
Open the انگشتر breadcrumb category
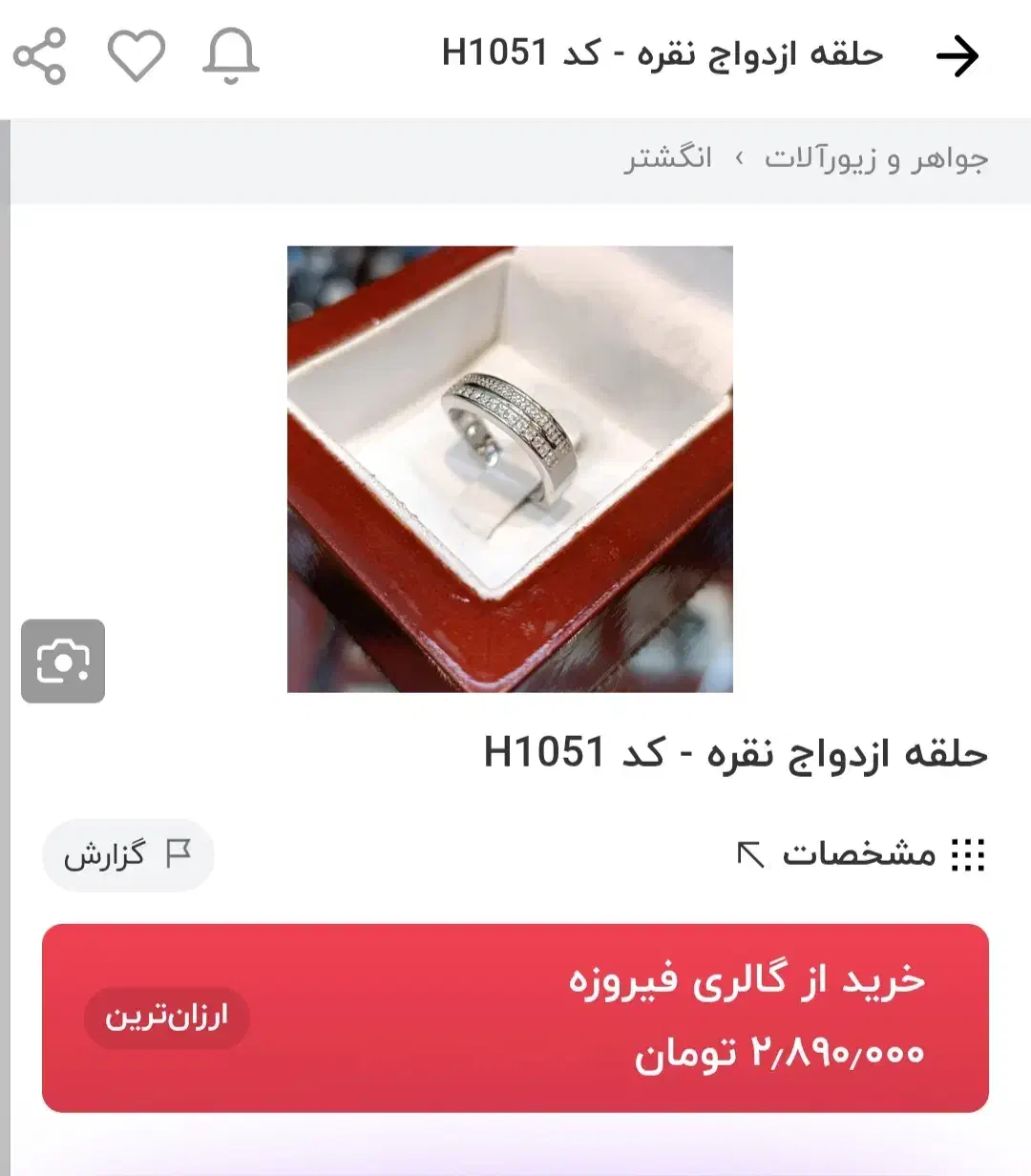[x=668, y=158]
